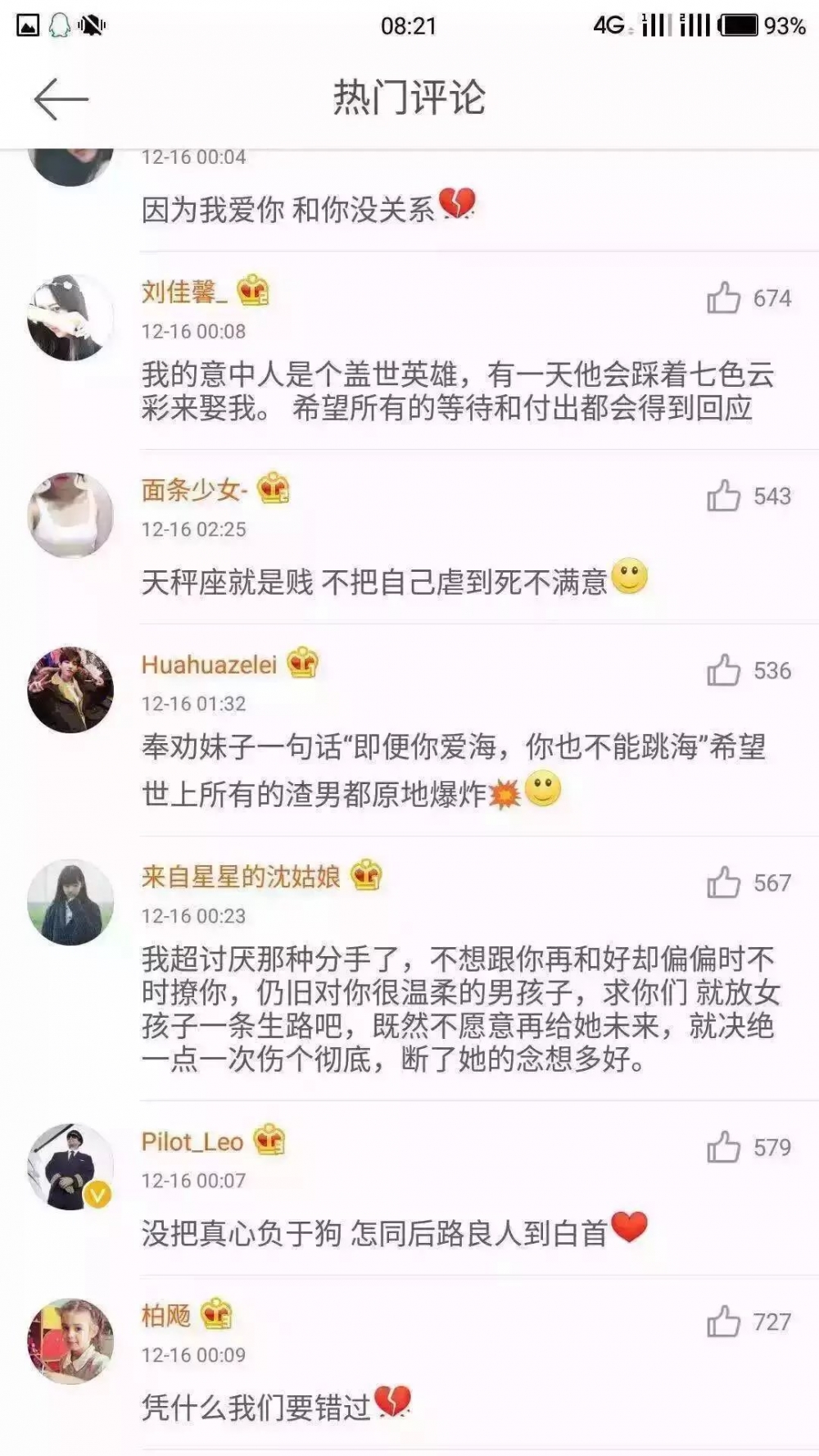Open 柏飏's profile via username

pos(166,1316)
